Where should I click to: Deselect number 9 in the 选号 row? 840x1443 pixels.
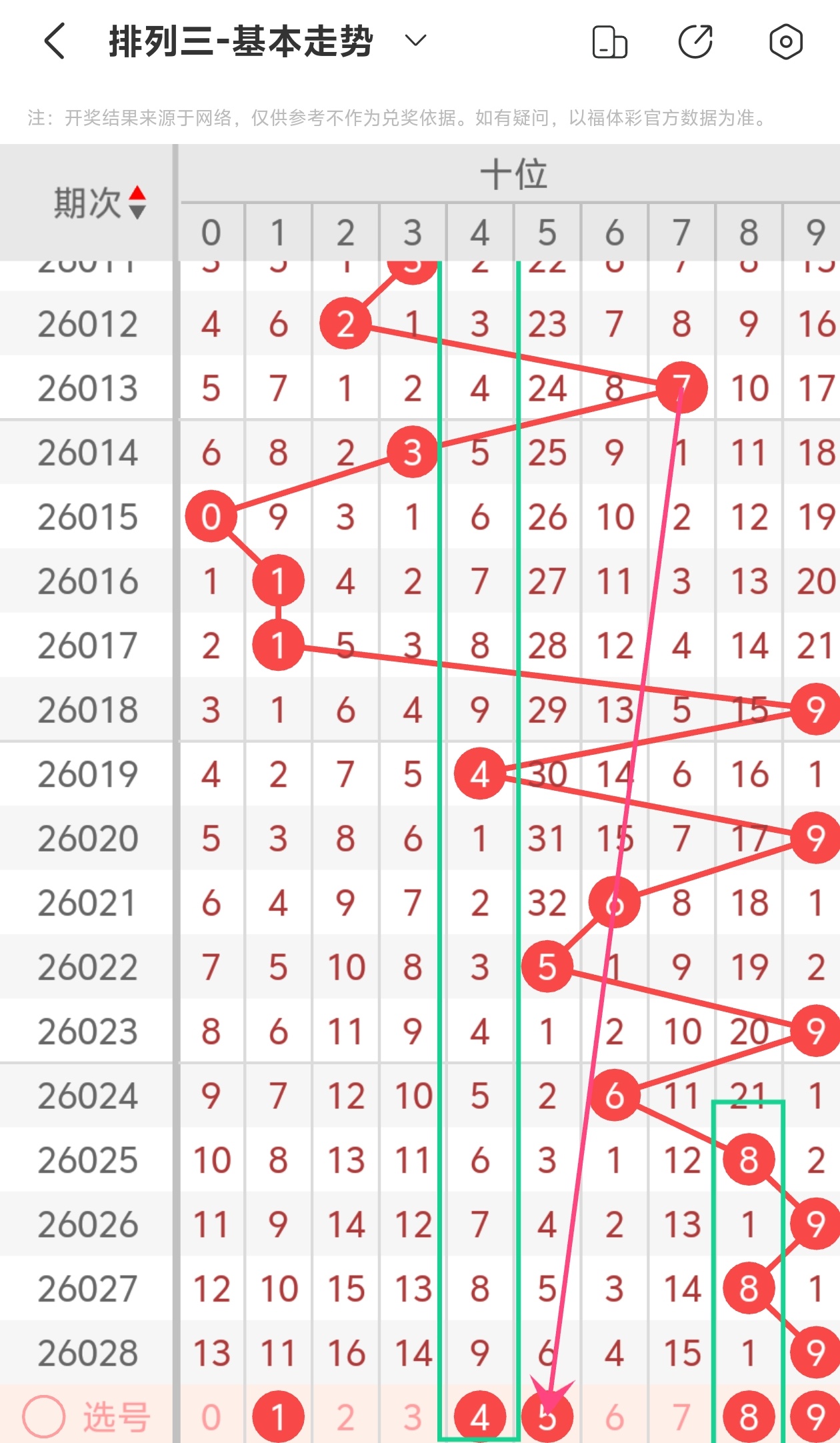[815, 1417]
